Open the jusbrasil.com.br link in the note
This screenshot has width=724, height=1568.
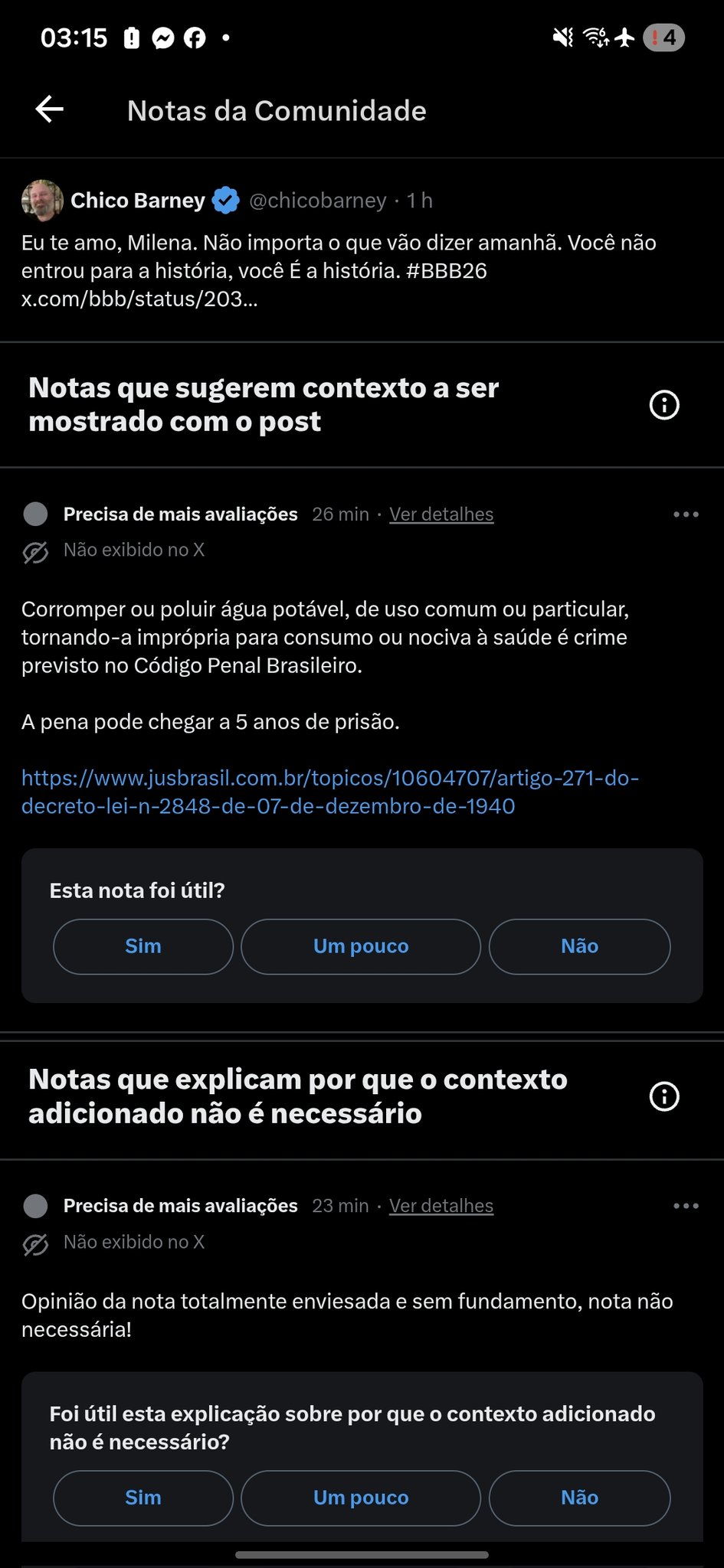[x=329, y=792]
